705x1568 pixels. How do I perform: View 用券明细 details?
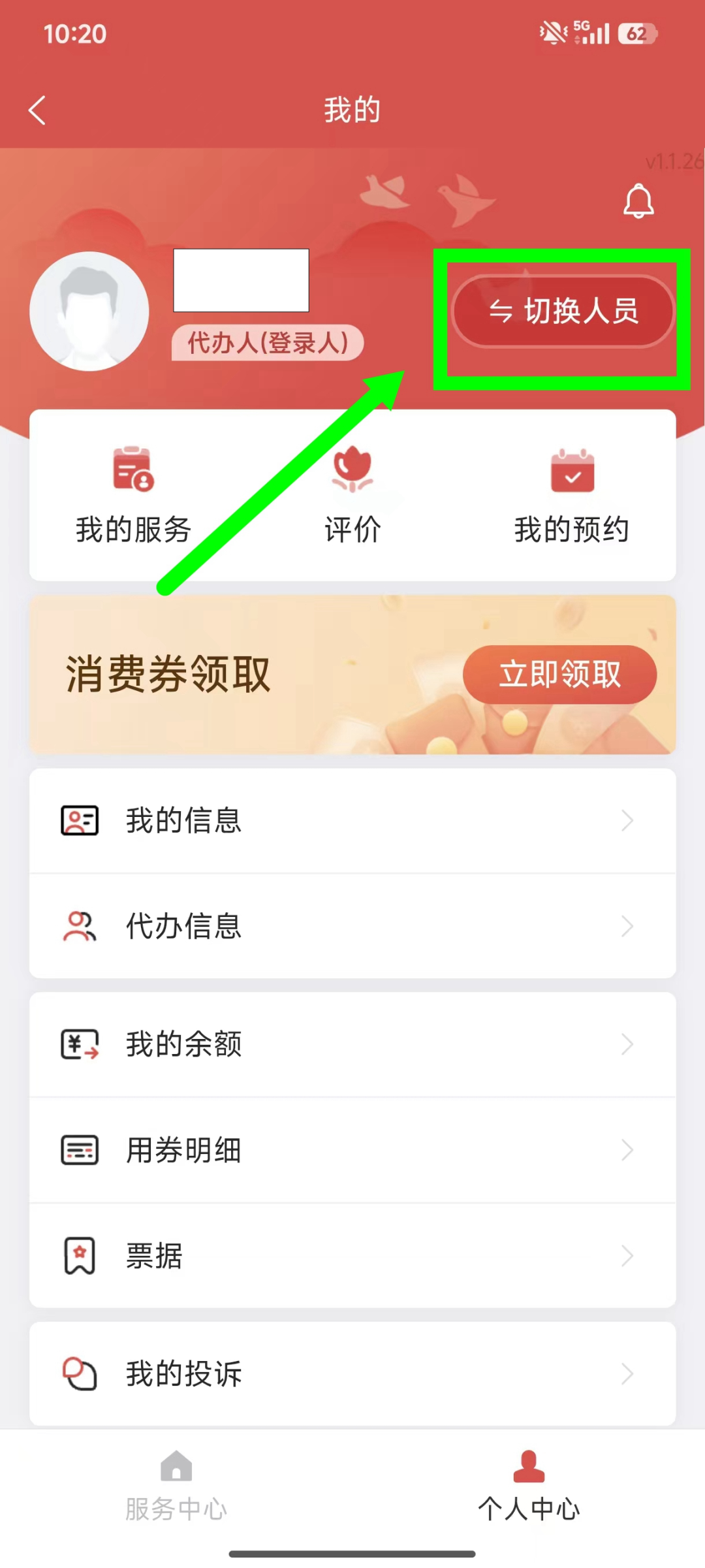[x=352, y=1150]
